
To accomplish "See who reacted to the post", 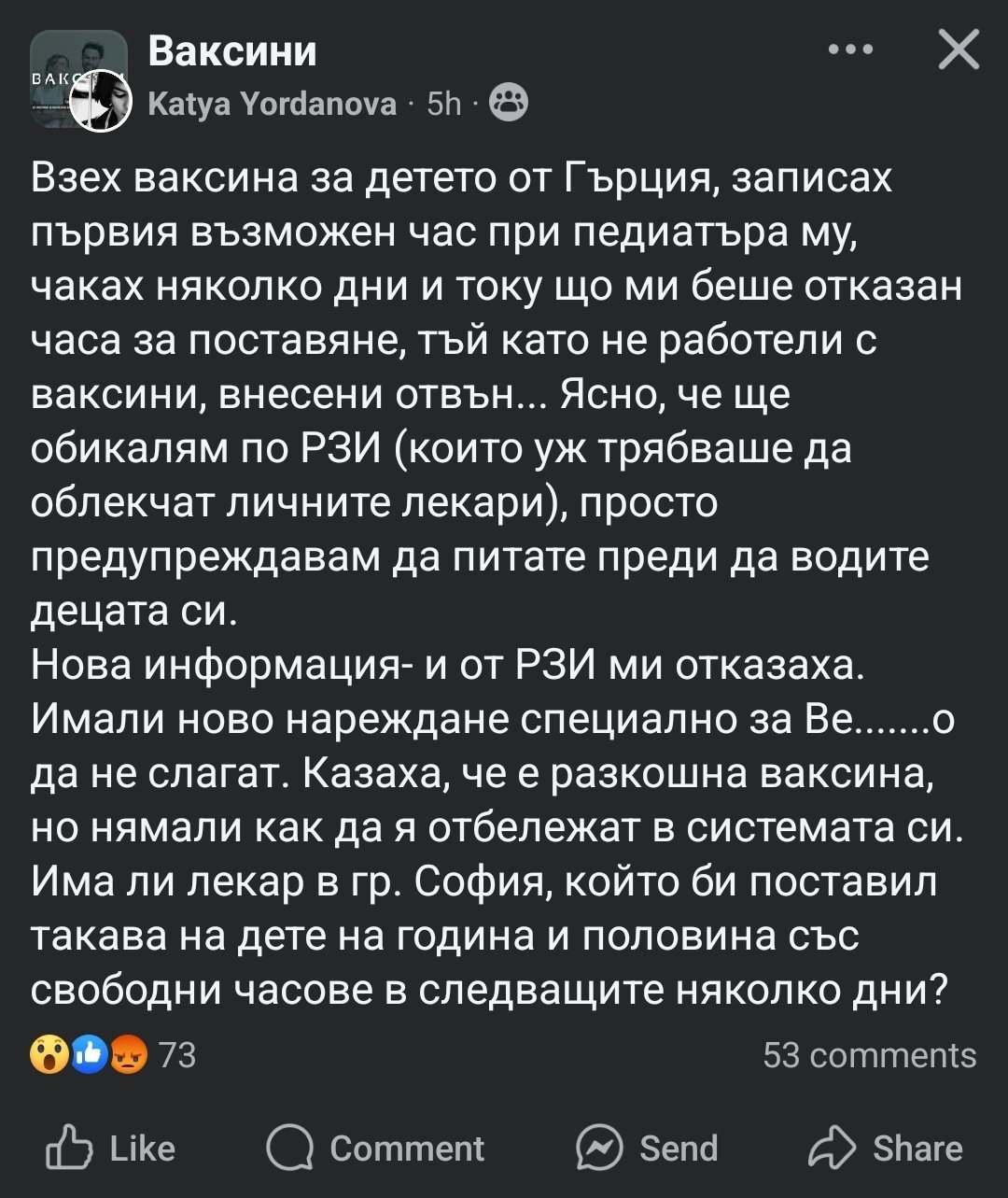I will (113, 1055).
